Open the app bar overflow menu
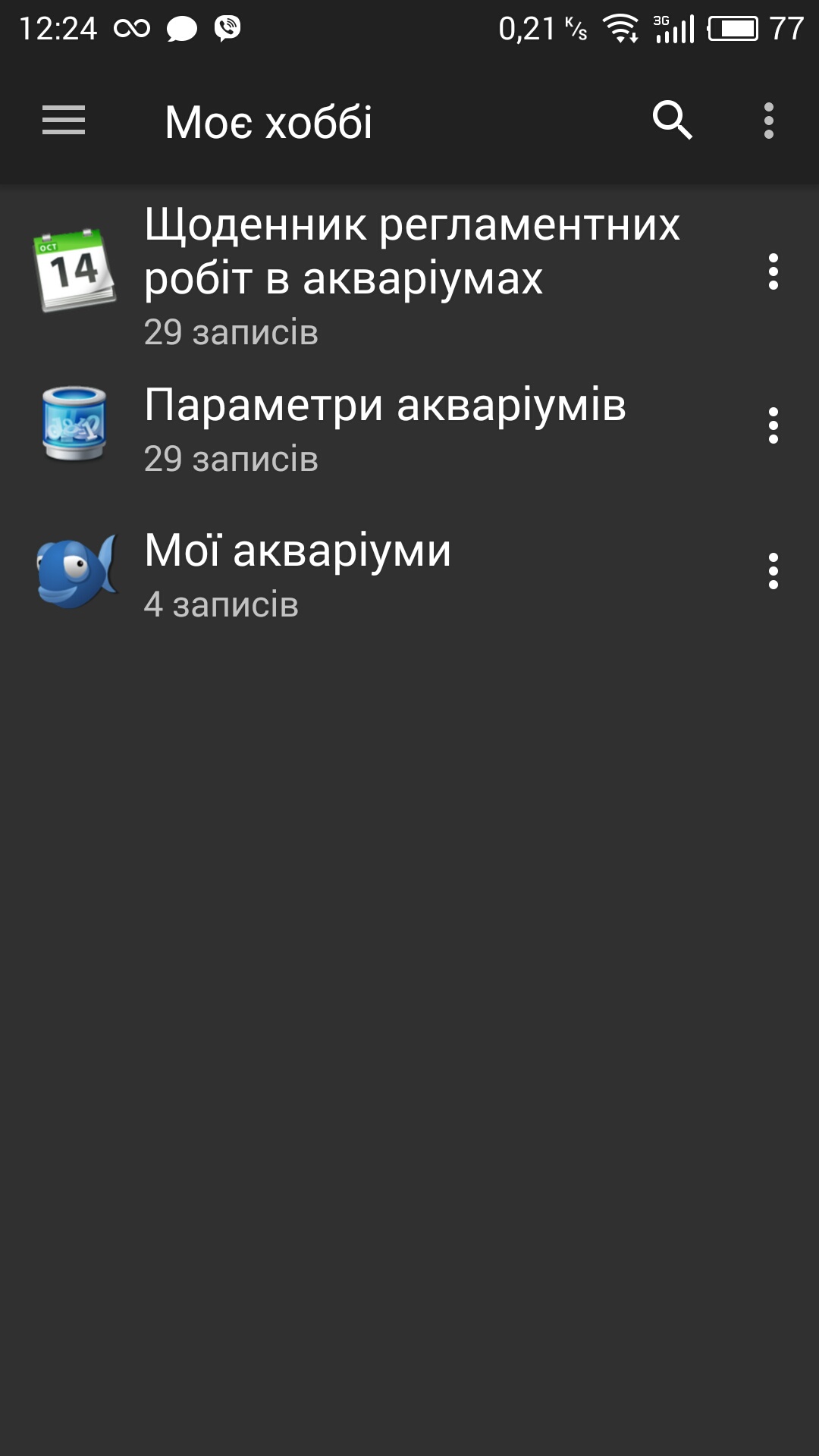This screenshot has height=1456, width=819. 769,121
